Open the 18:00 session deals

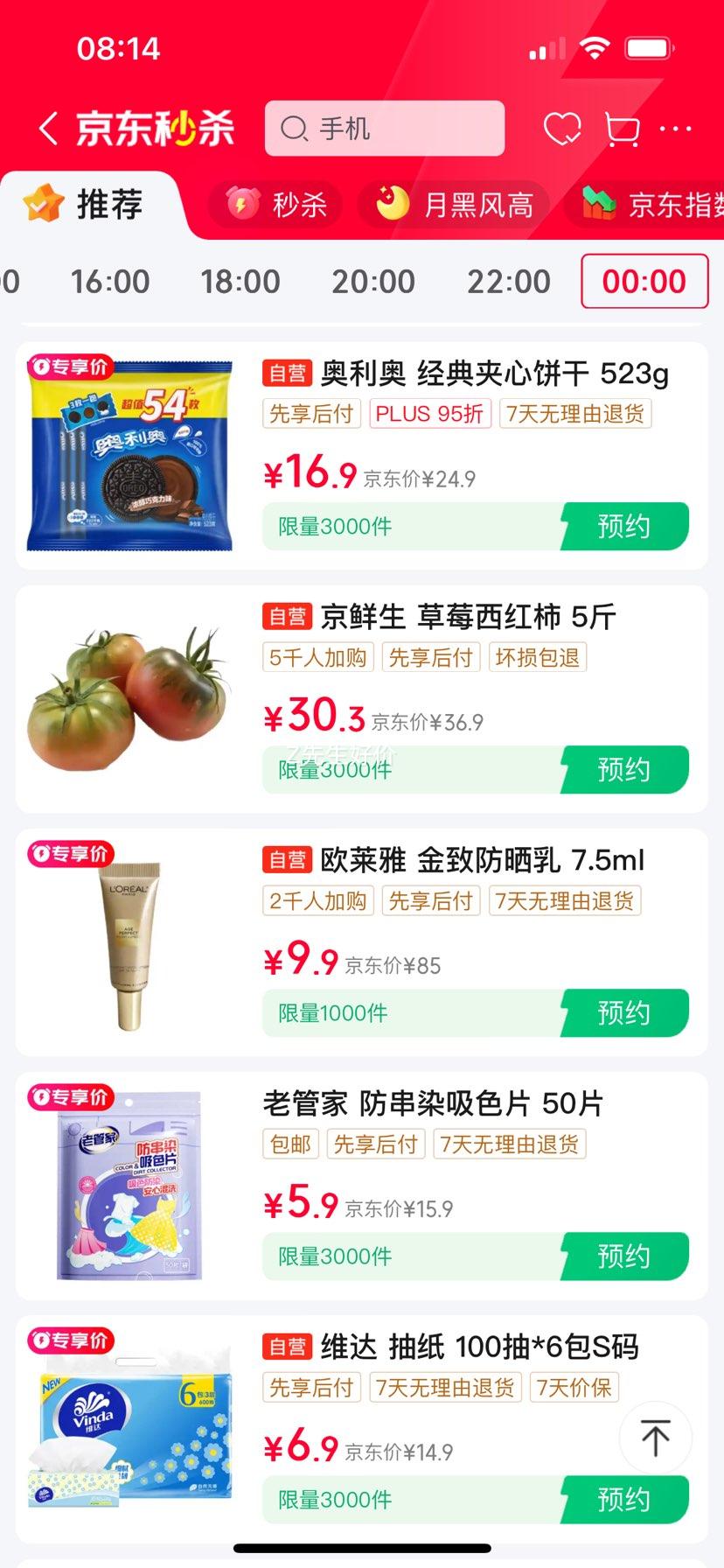click(x=241, y=282)
